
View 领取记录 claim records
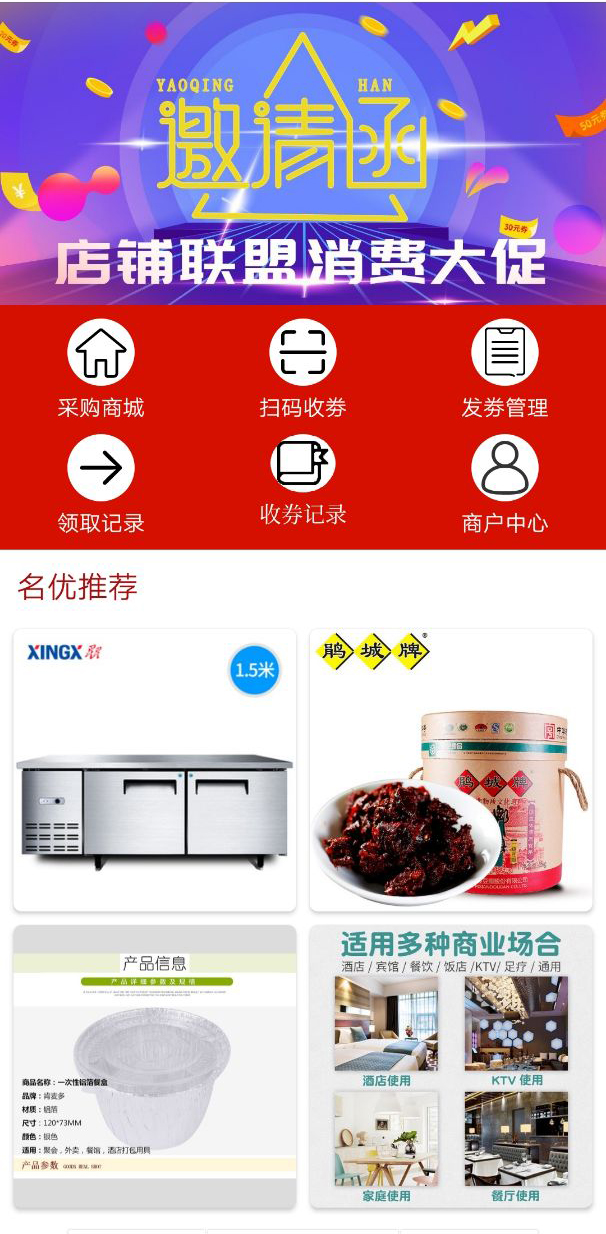coord(101,483)
